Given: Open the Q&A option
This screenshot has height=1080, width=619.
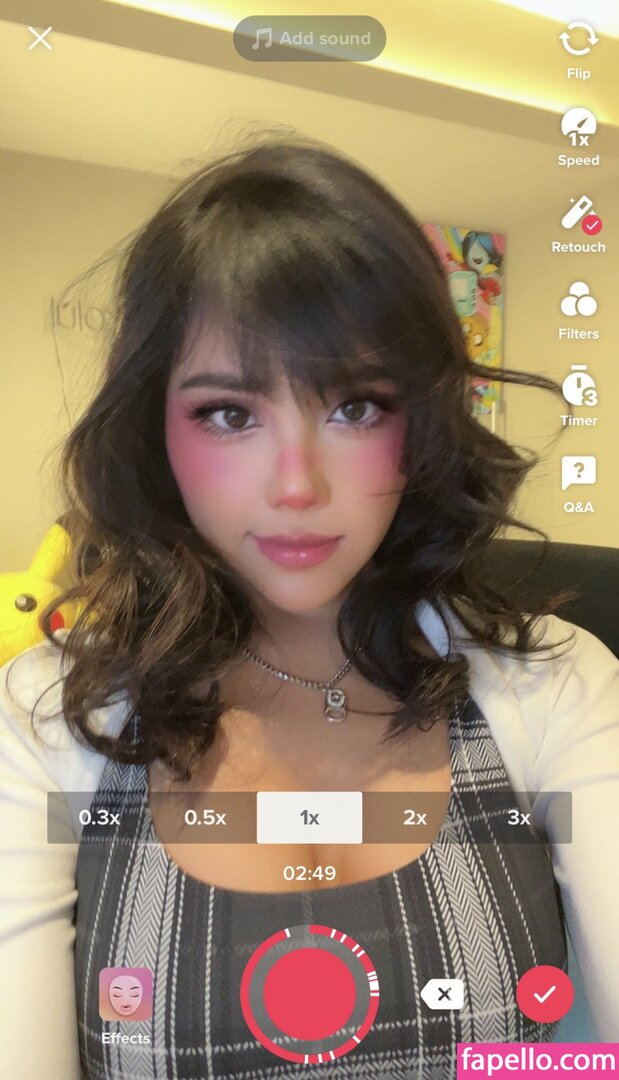Looking at the screenshot, I should [578, 484].
